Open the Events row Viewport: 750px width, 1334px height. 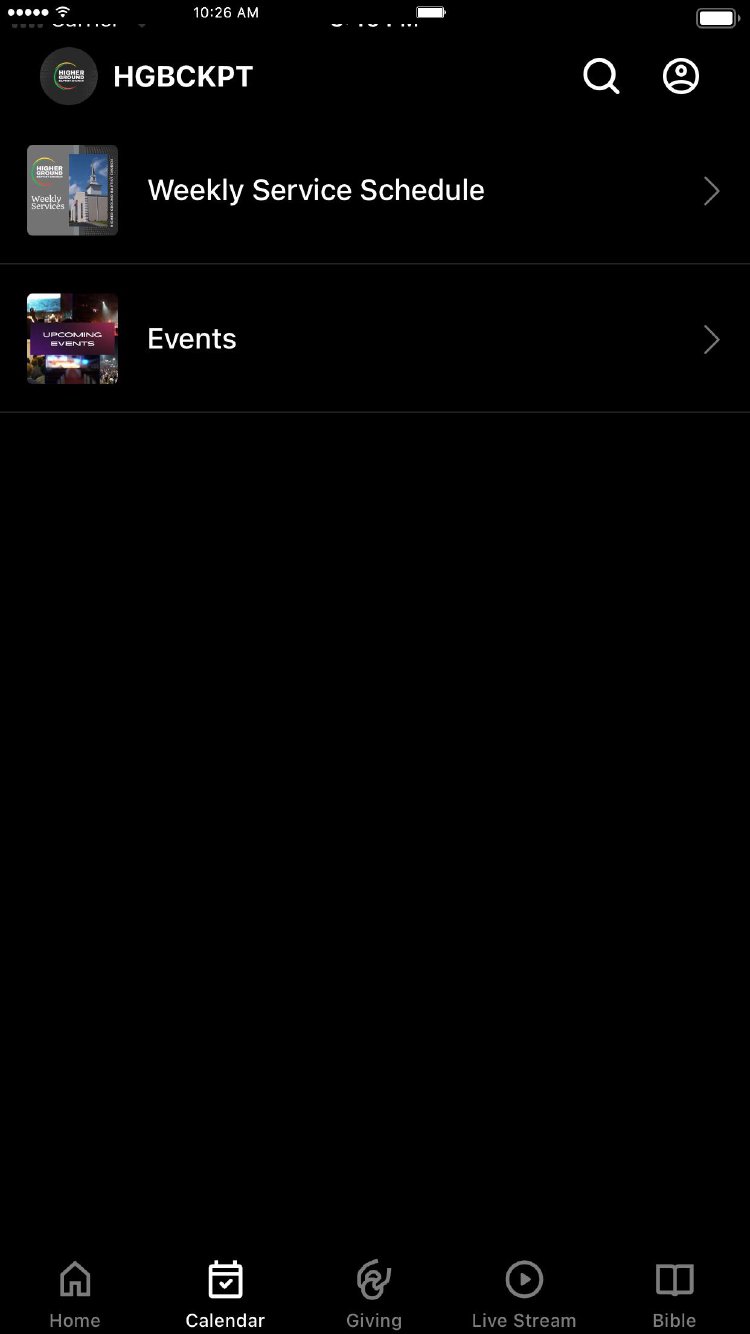click(374, 339)
